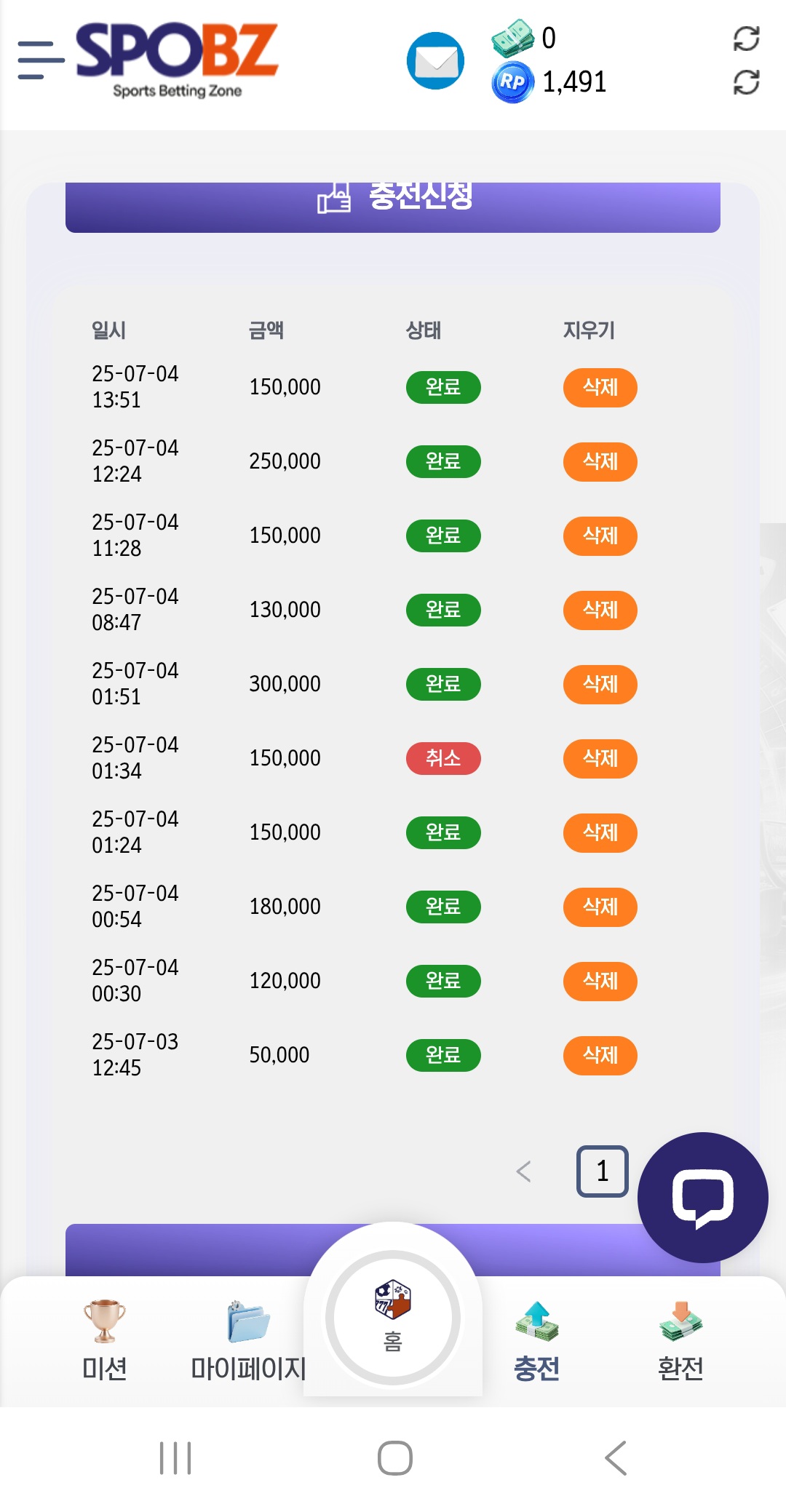Go to the previous page arrow
The image size is (786, 1512).
pos(523,1171)
